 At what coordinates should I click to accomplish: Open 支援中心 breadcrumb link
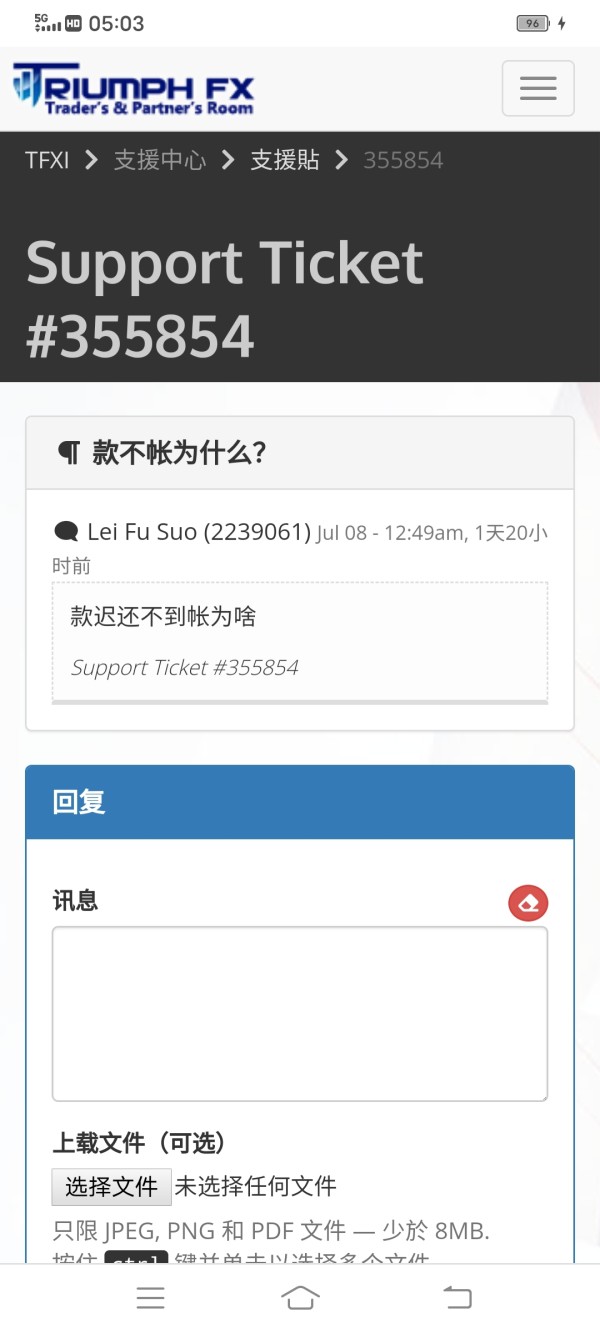[x=159, y=160]
